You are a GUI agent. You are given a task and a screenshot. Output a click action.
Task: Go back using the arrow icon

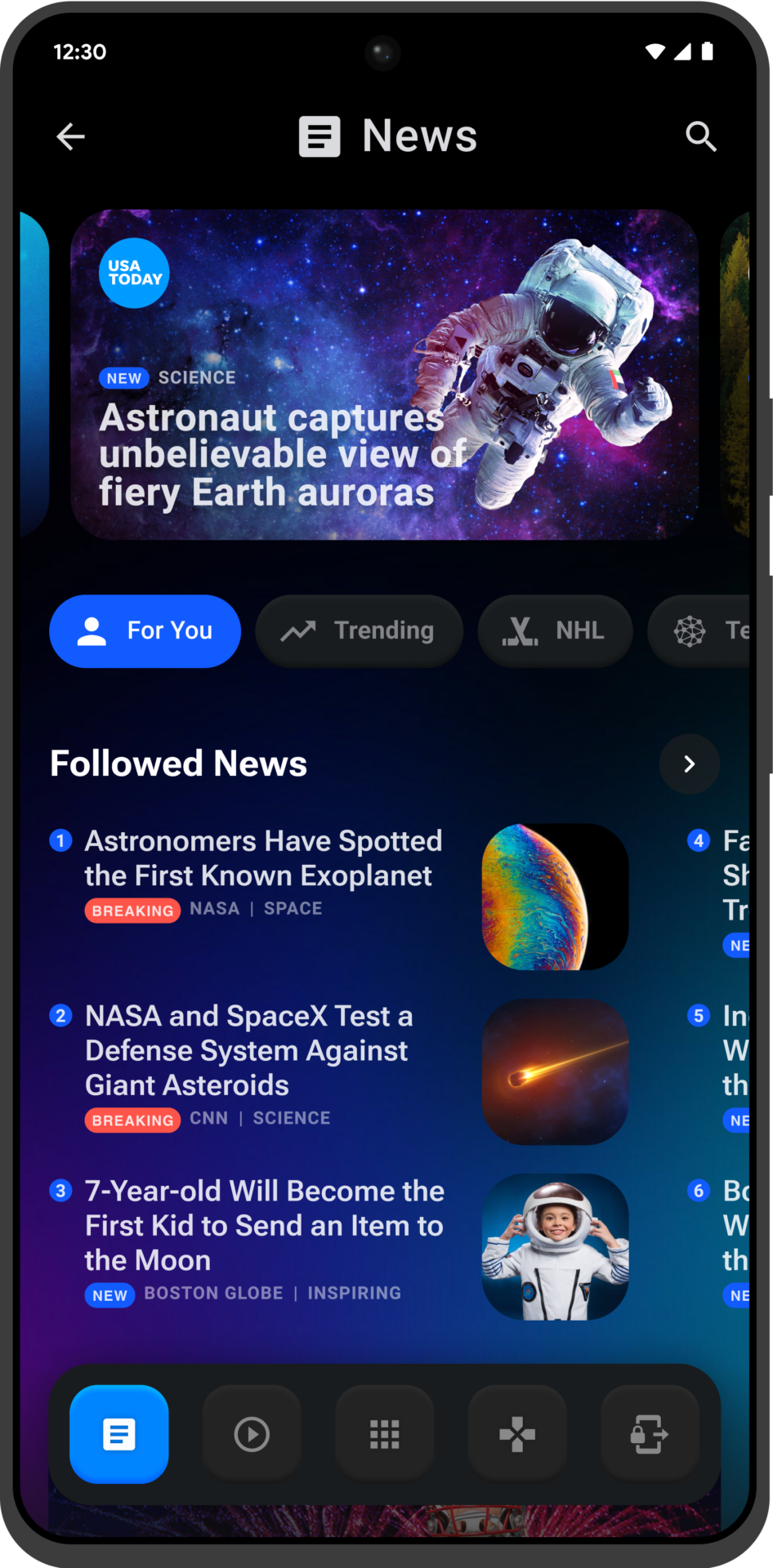pos(70,136)
